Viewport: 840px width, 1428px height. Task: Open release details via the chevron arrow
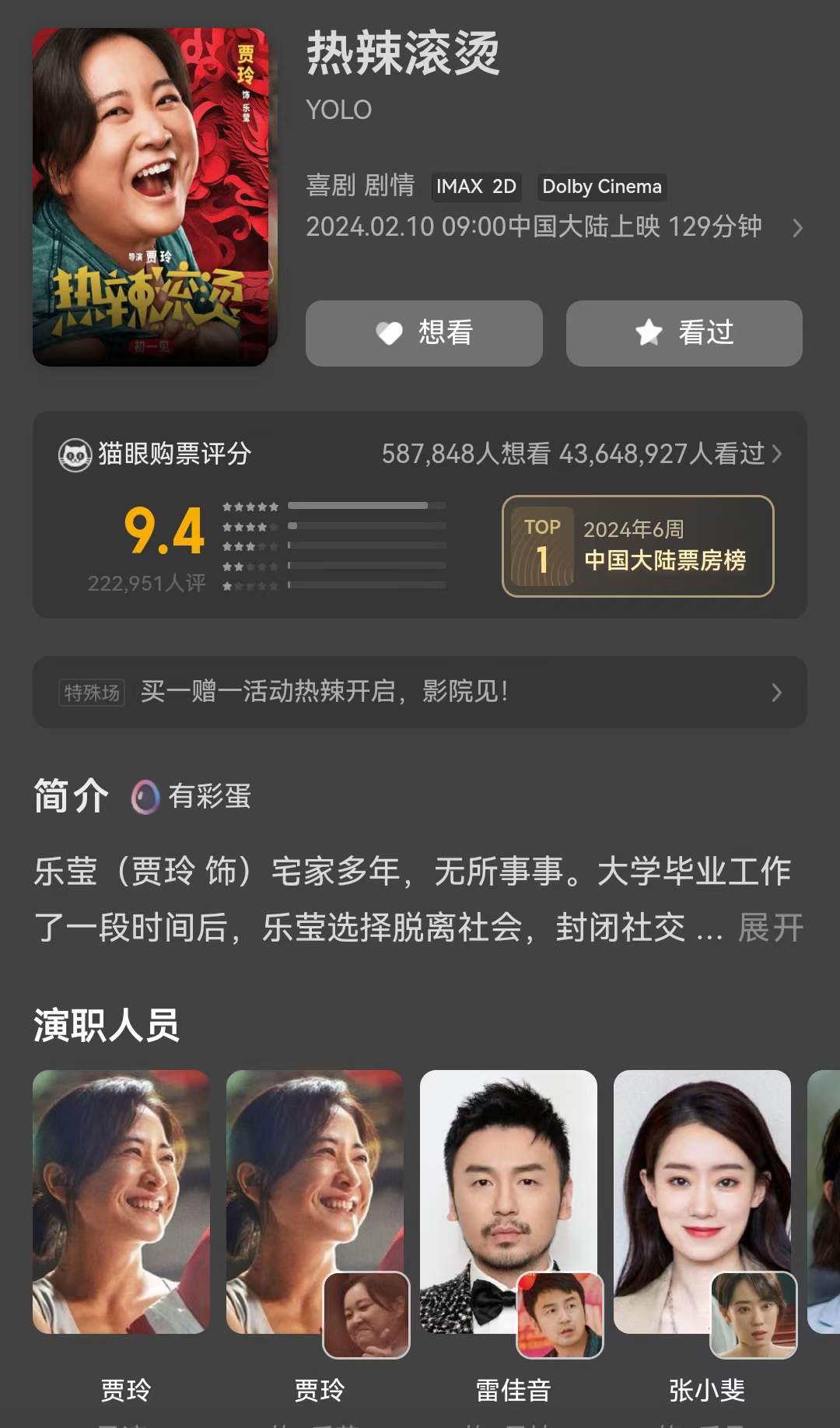[797, 228]
